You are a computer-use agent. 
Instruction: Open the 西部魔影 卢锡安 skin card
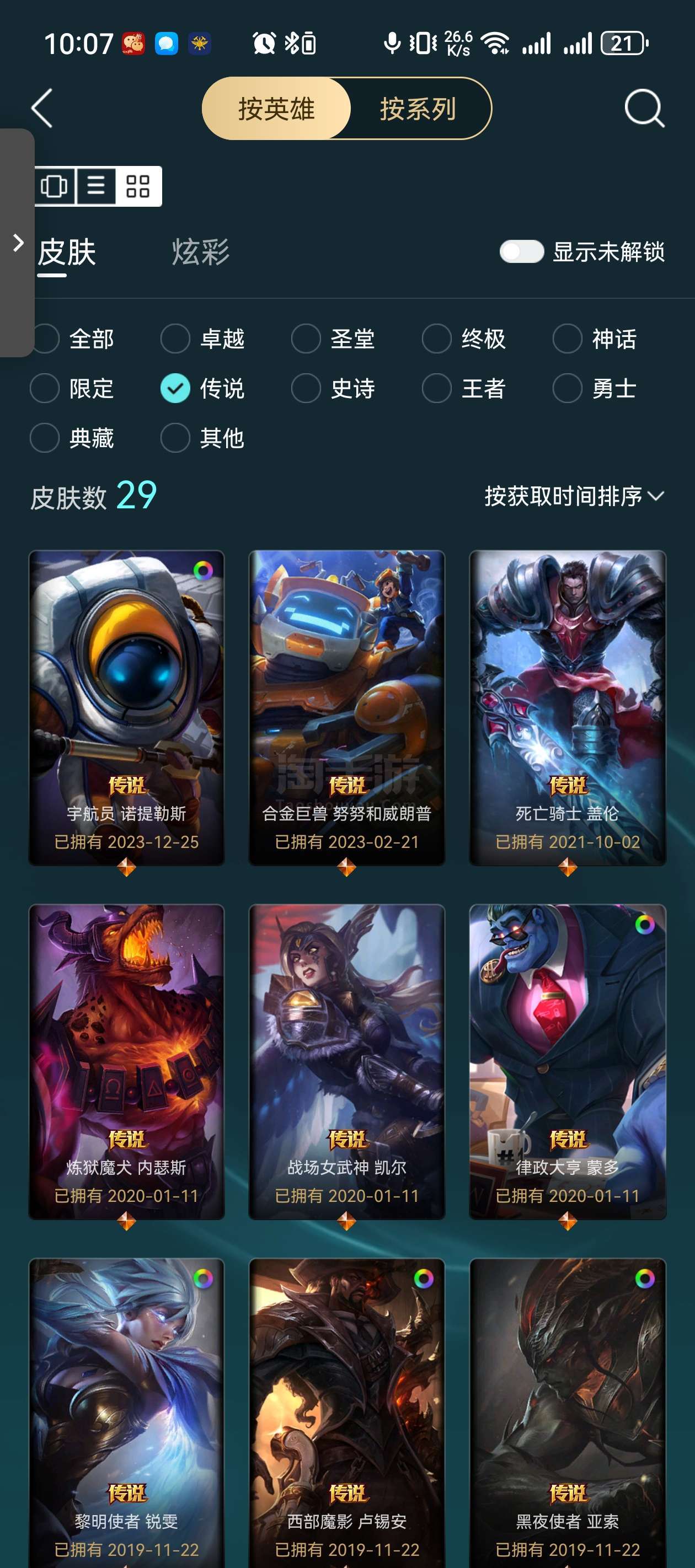click(346, 1412)
